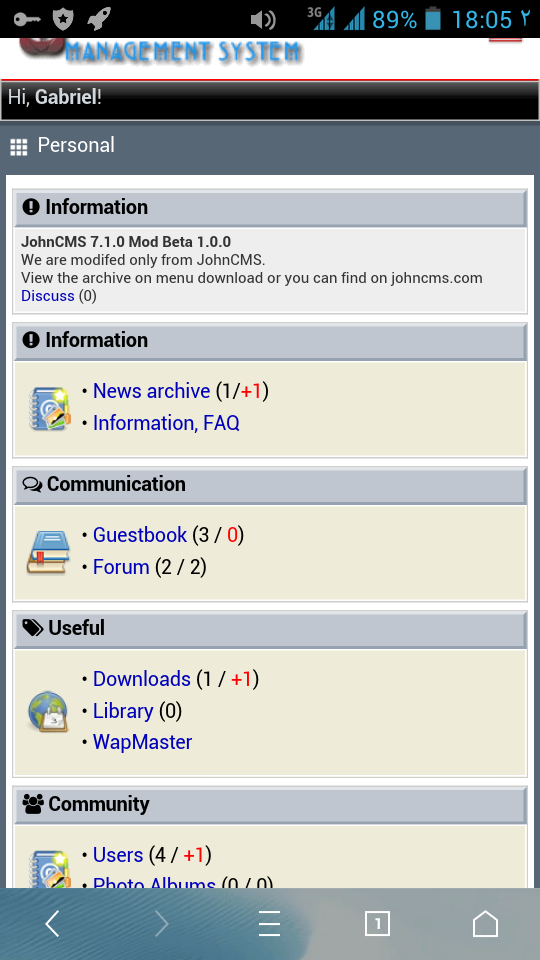Open Information, FAQ

166,422
